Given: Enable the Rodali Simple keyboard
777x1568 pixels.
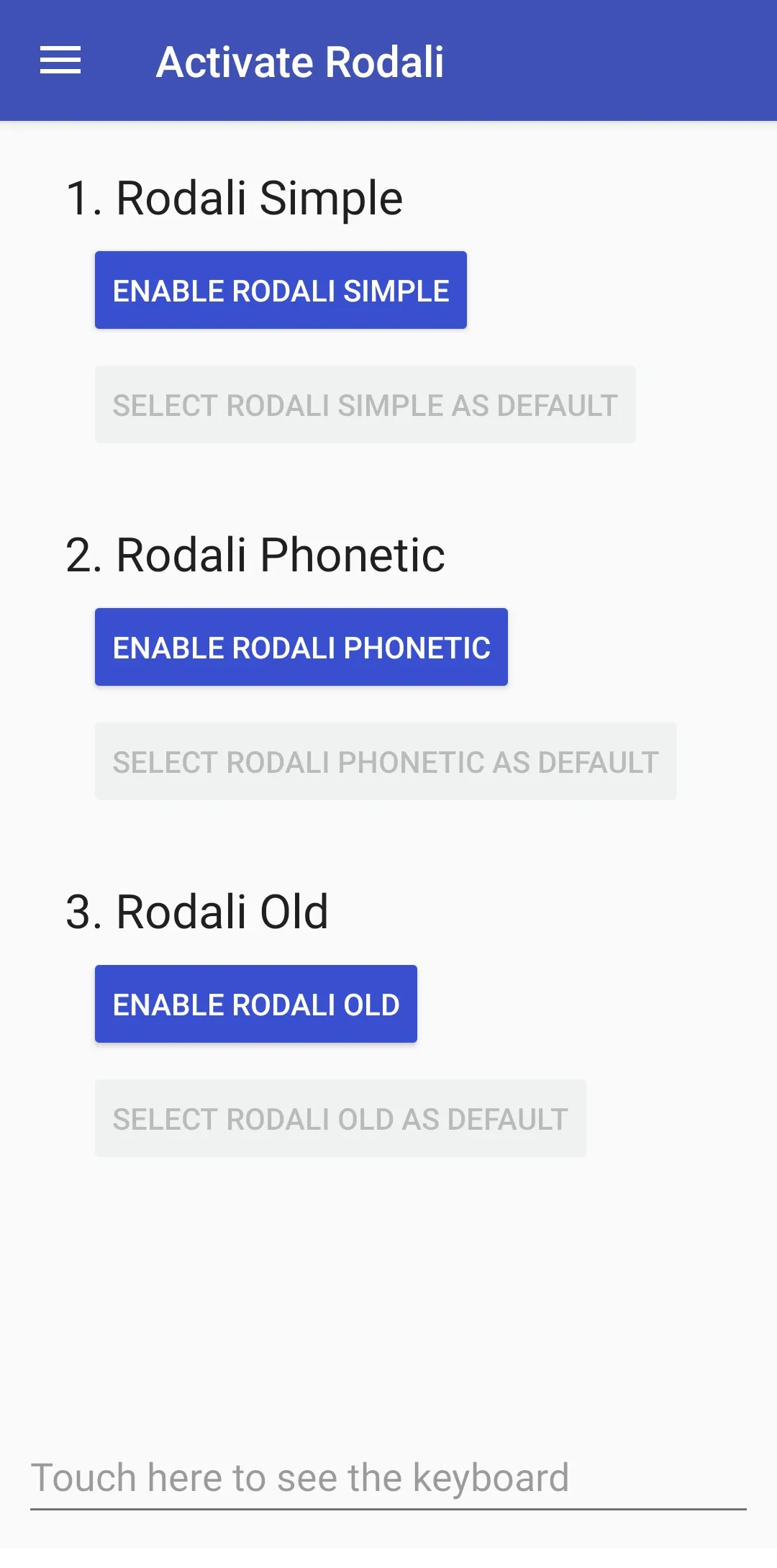Looking at the screenshot, I should click(280, 290).
